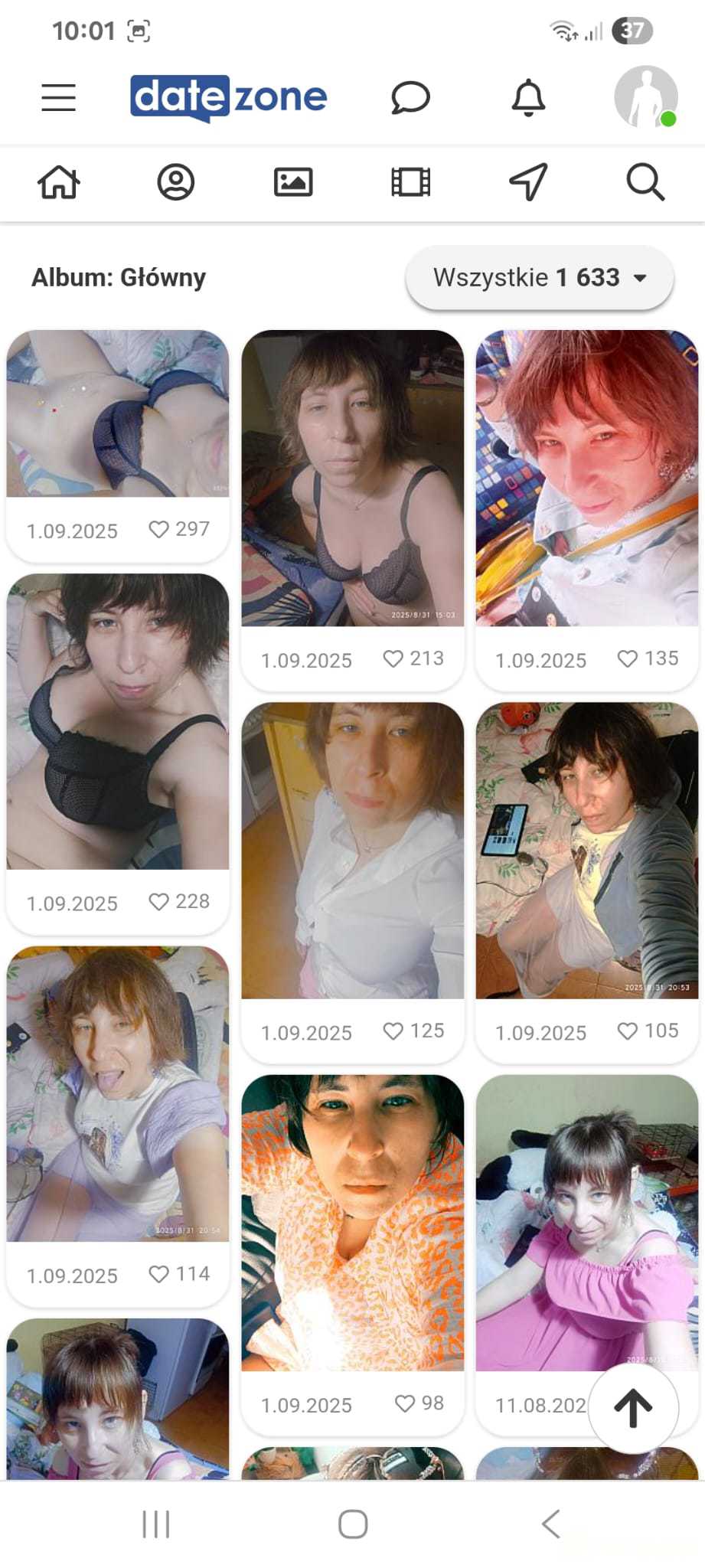705x1568 pixels.
Task: Go back with the system back button
Action: (x=550, y=1524)
